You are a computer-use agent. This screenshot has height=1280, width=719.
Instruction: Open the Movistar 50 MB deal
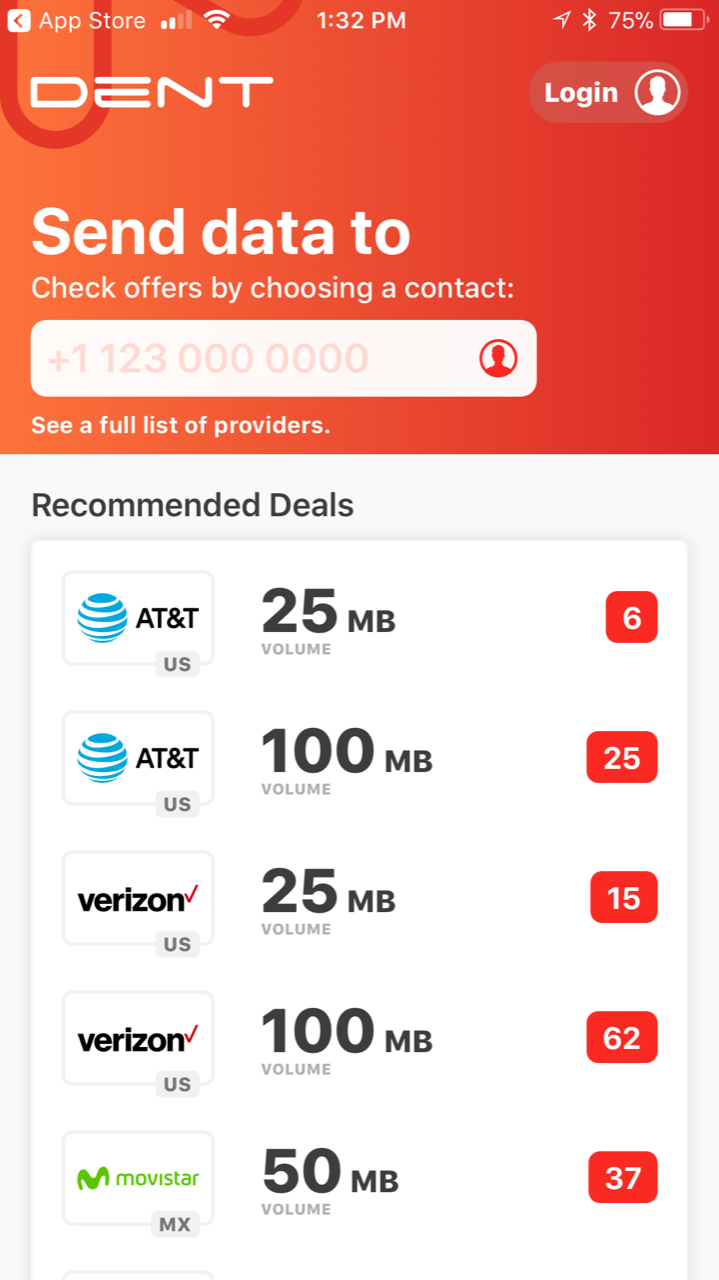click(x=359, y=1178)
